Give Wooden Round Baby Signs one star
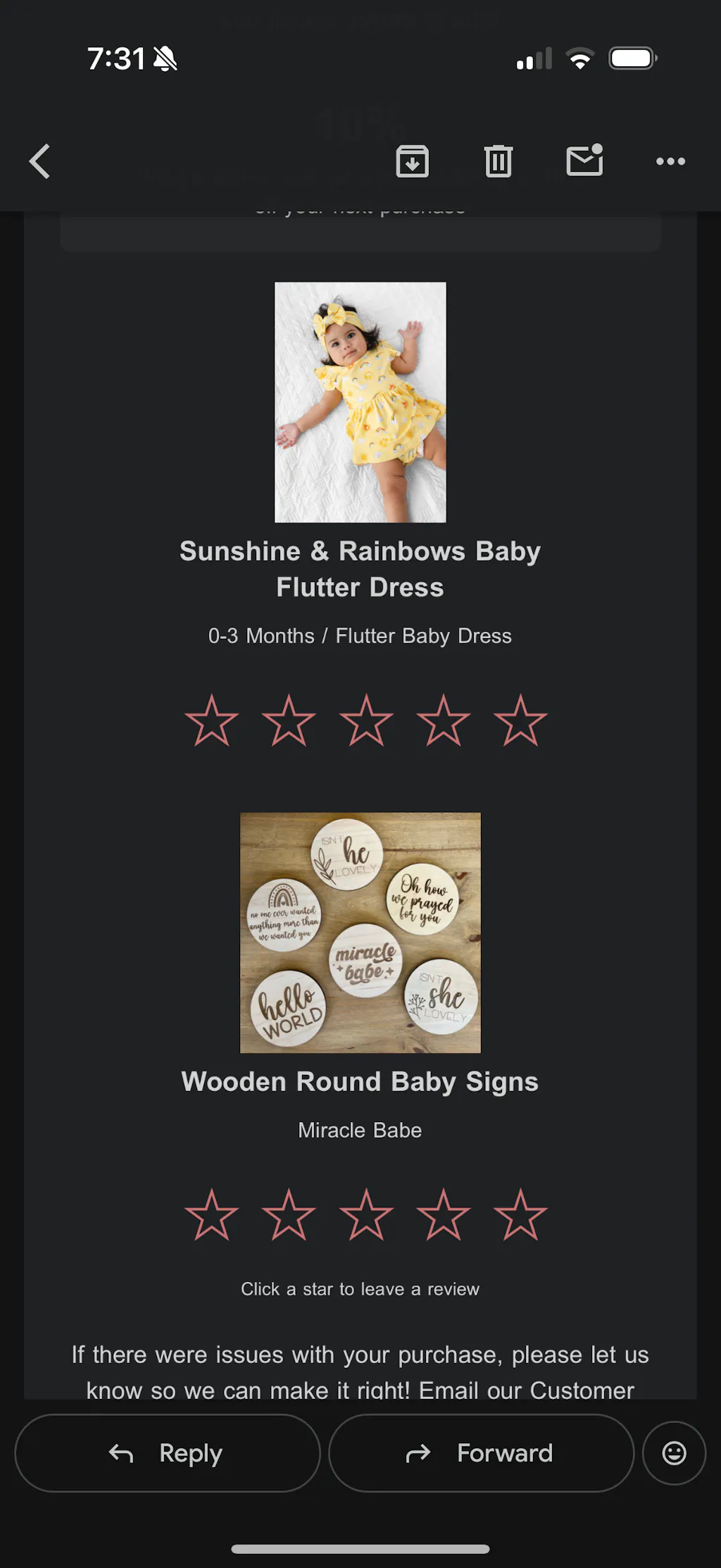This screenshot has height=1568, width=721. (211, 1215)
